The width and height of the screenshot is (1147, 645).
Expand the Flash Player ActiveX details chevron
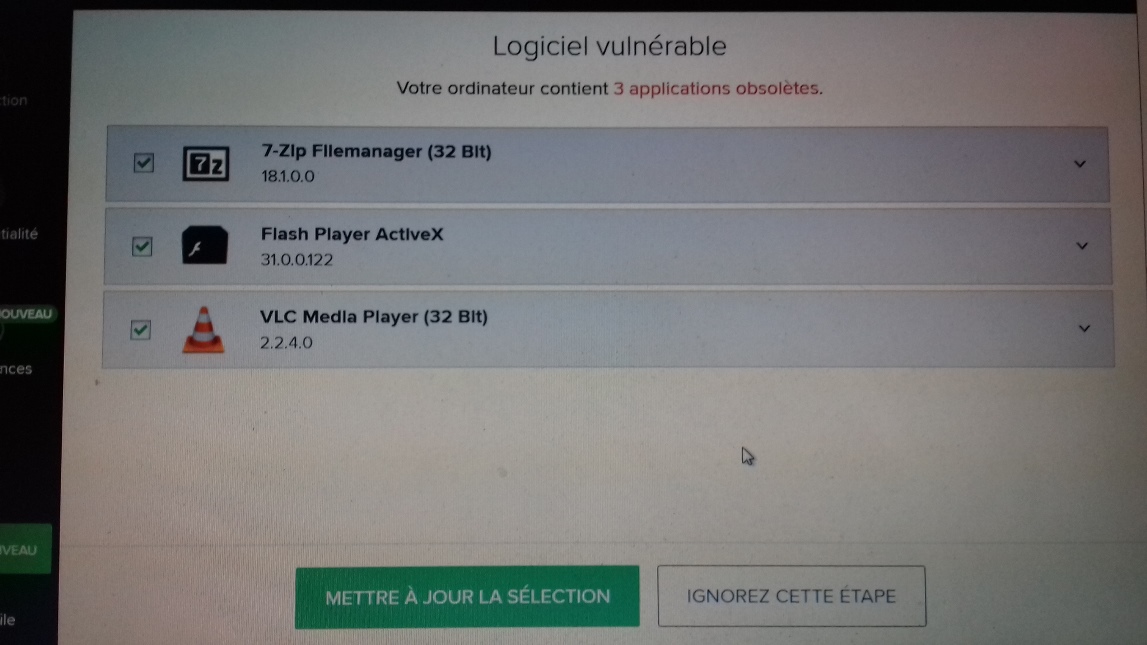[x=1081, y=246]
